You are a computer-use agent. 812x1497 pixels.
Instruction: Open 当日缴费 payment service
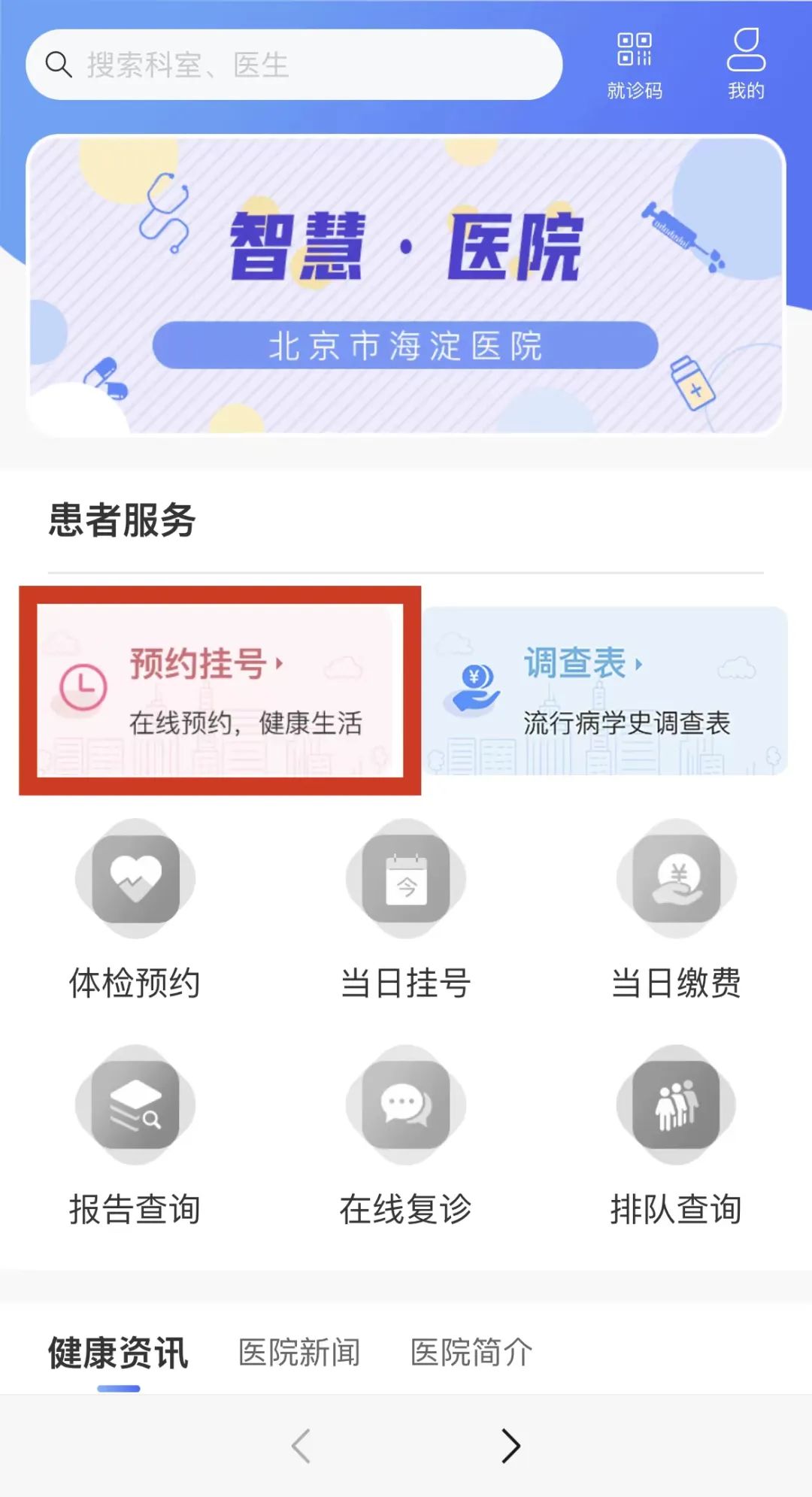tap(677, 910)
